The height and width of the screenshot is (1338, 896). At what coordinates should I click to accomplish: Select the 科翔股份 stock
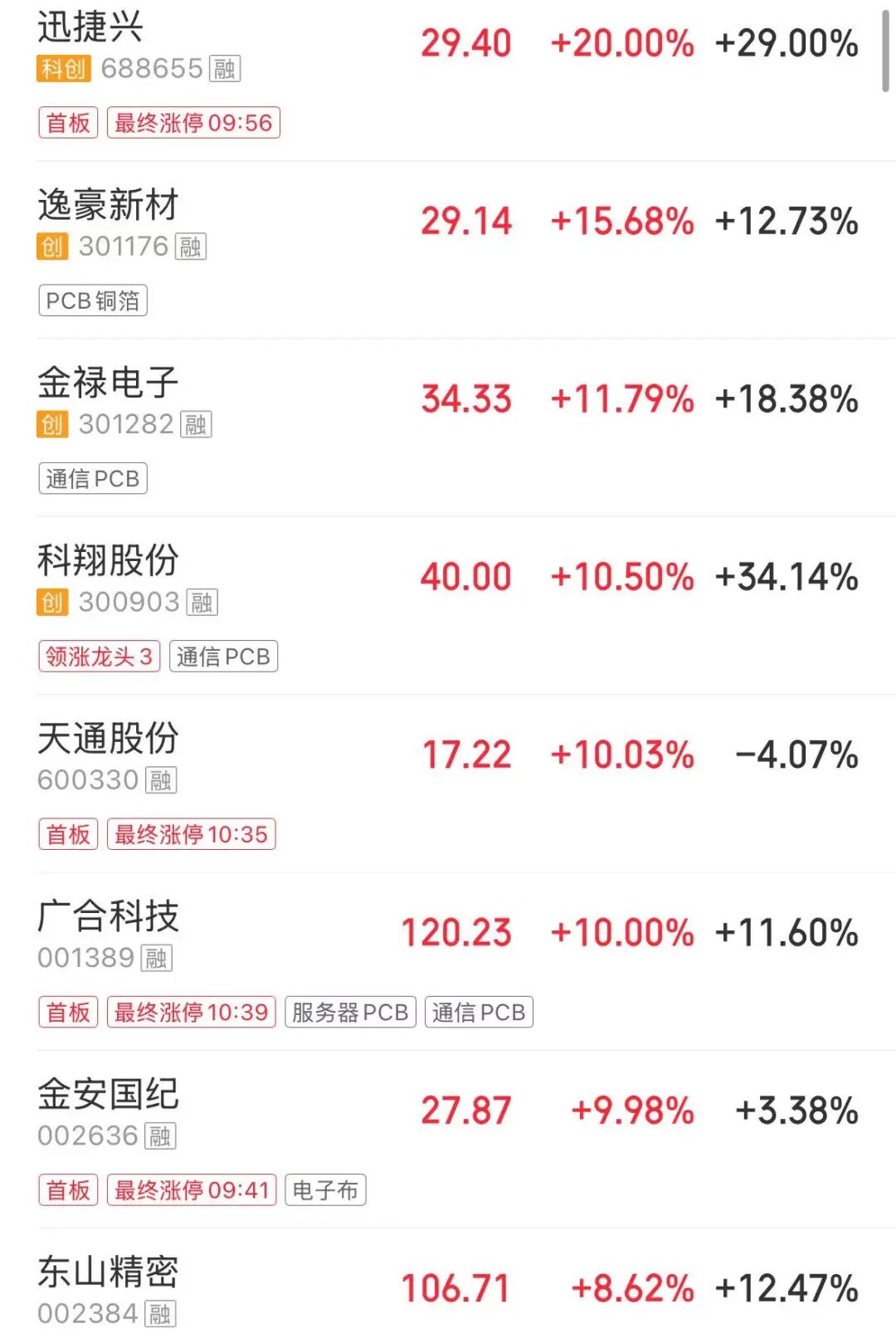coord(108,561)
